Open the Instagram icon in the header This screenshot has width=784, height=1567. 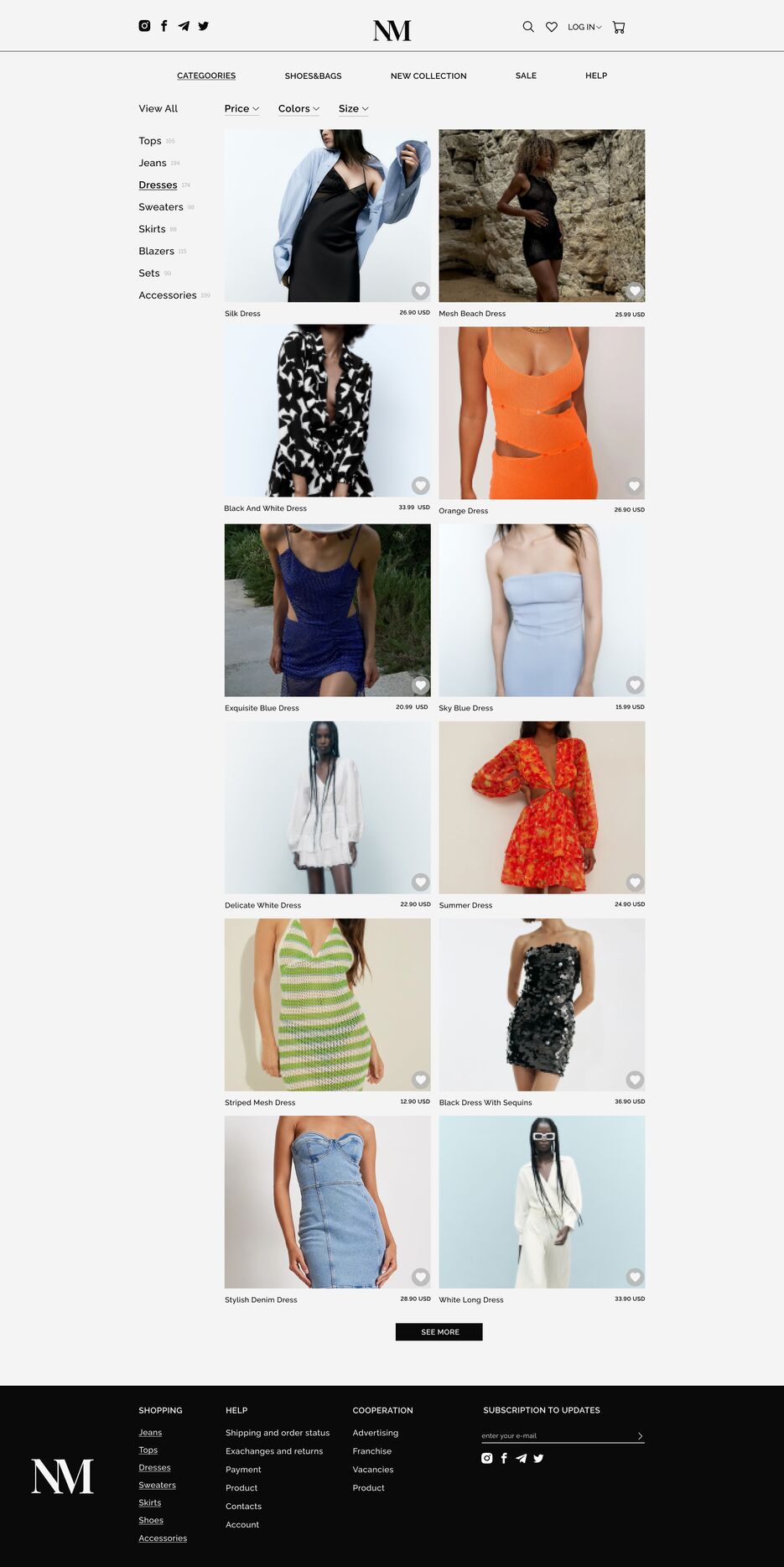click(144, 26)
